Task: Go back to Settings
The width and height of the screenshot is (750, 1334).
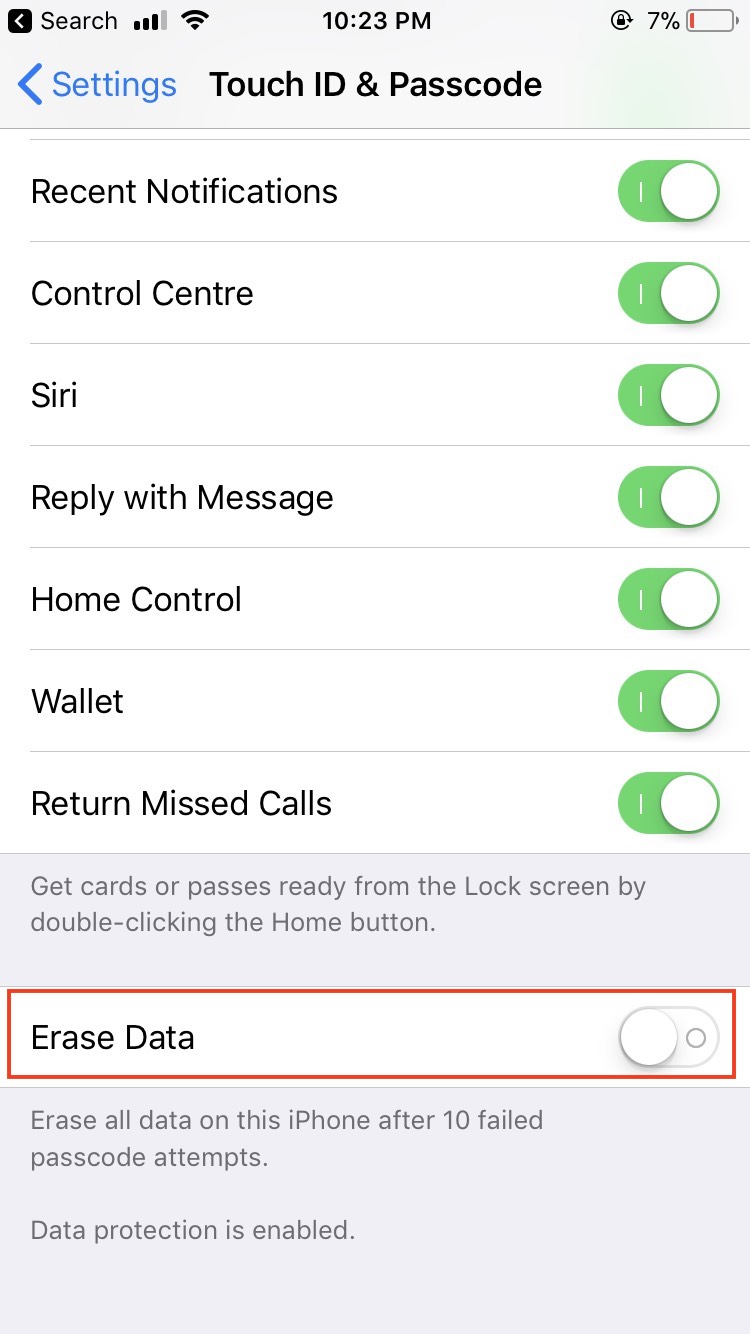Action: pos(97,85)
